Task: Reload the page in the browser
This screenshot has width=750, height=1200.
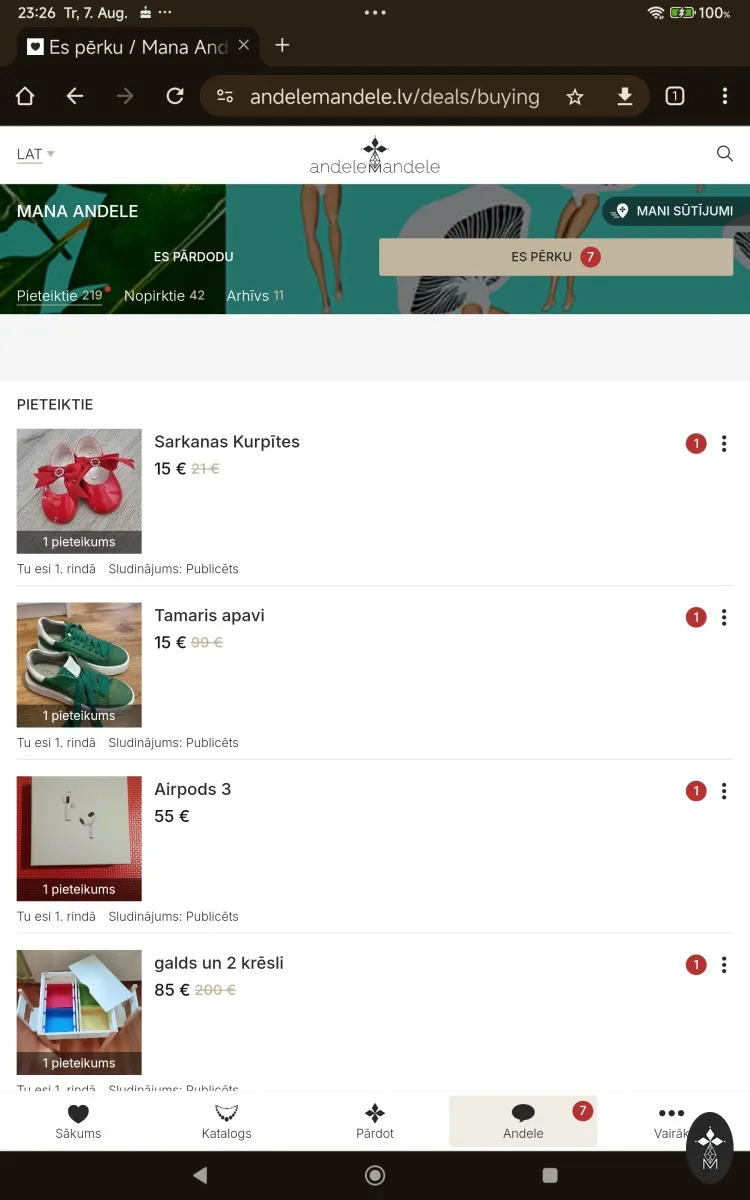Action: (x=175, y=96)
